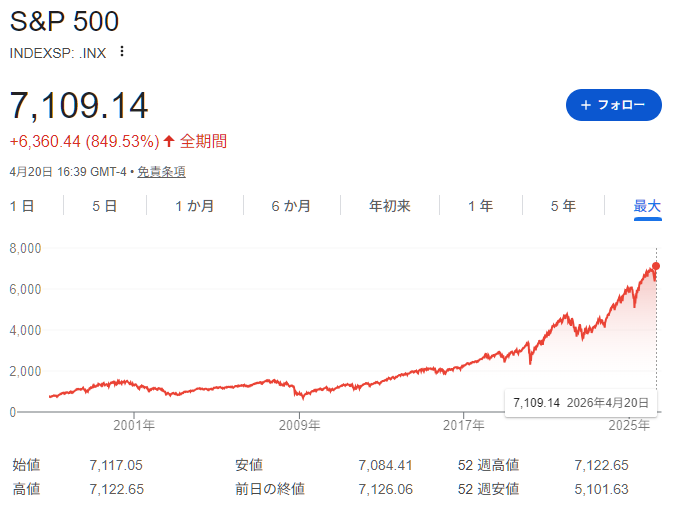Select the 最大 maximum range tab
674x519 pixels.
[x=647, y=206]
